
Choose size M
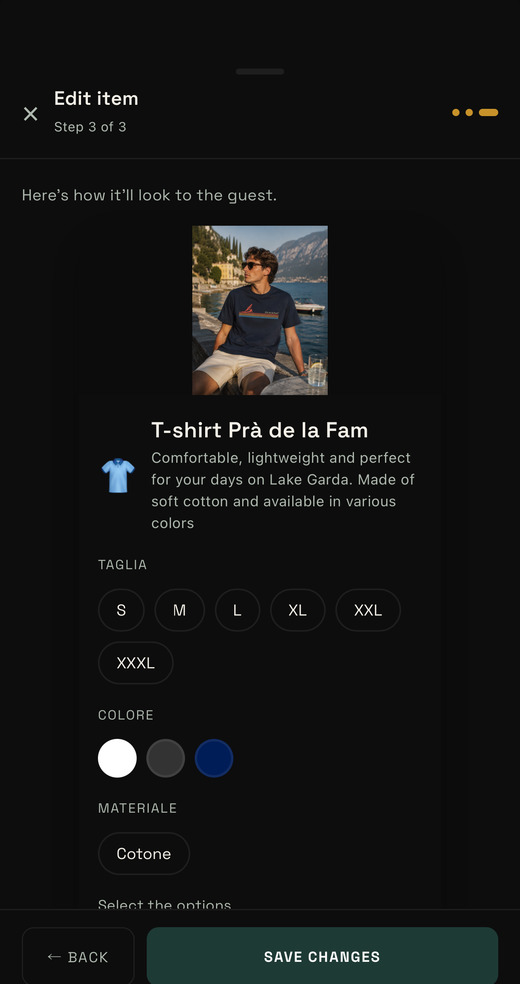[x=179, y=610]
